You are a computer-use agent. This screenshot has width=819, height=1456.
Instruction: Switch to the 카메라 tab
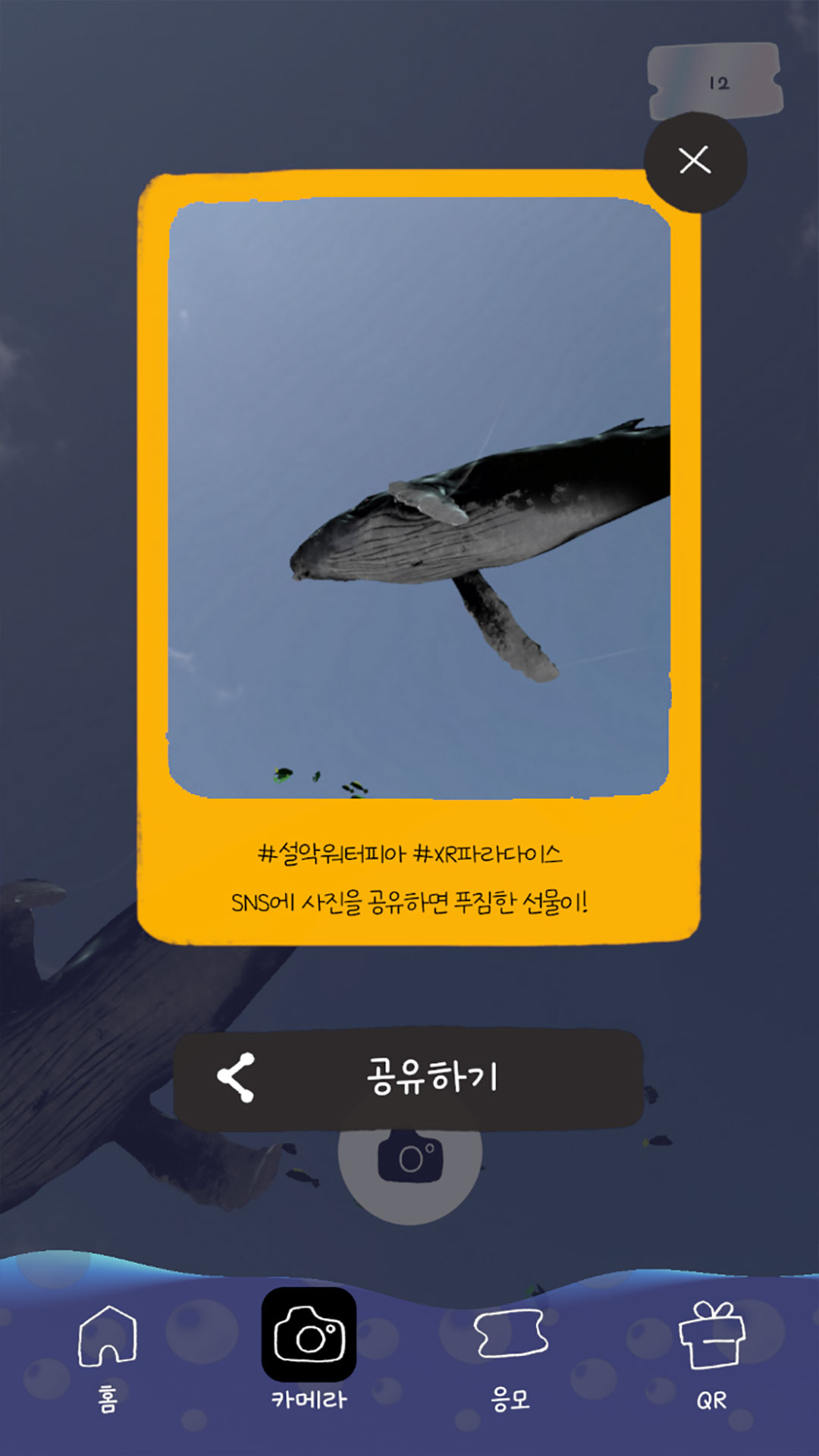(309, 1350)
